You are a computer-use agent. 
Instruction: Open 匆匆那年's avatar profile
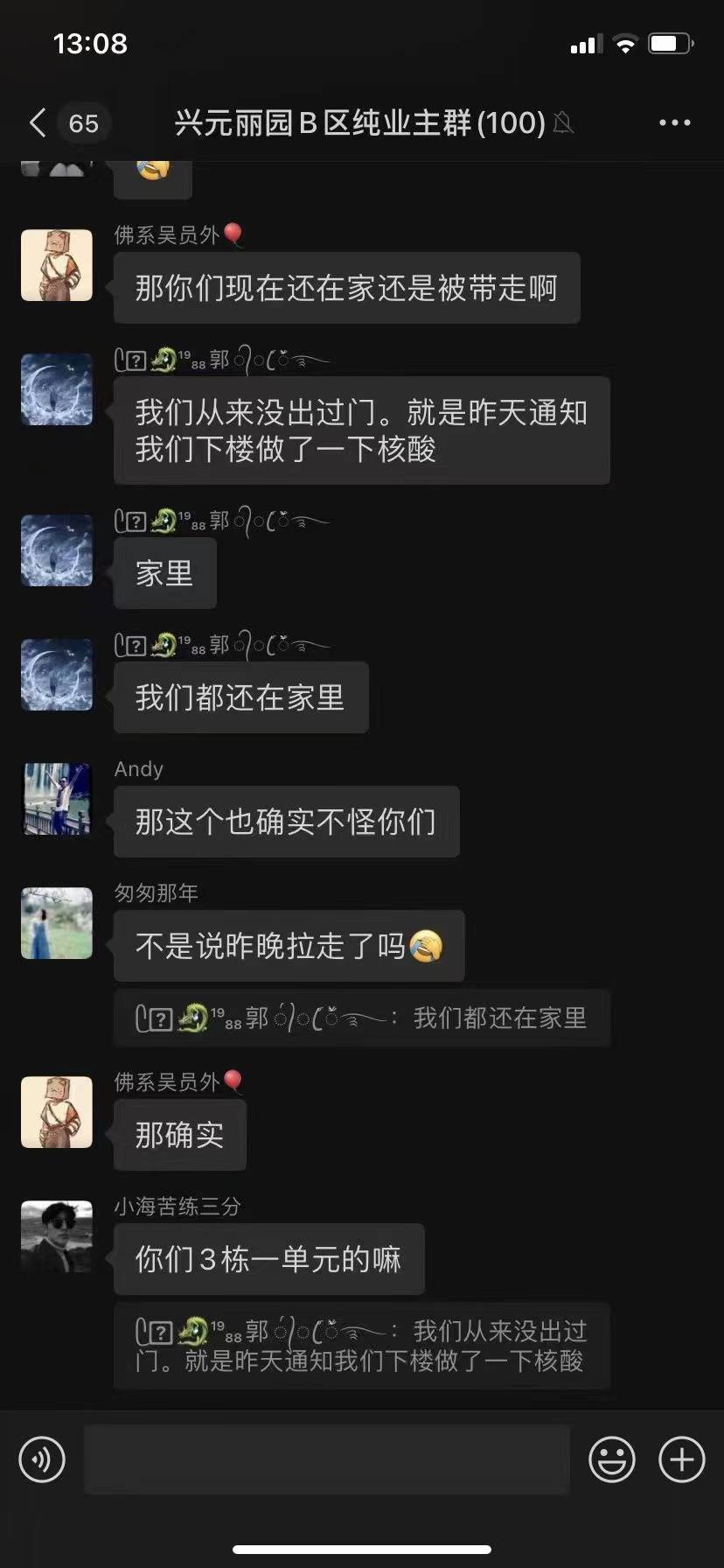click(57, 923)
